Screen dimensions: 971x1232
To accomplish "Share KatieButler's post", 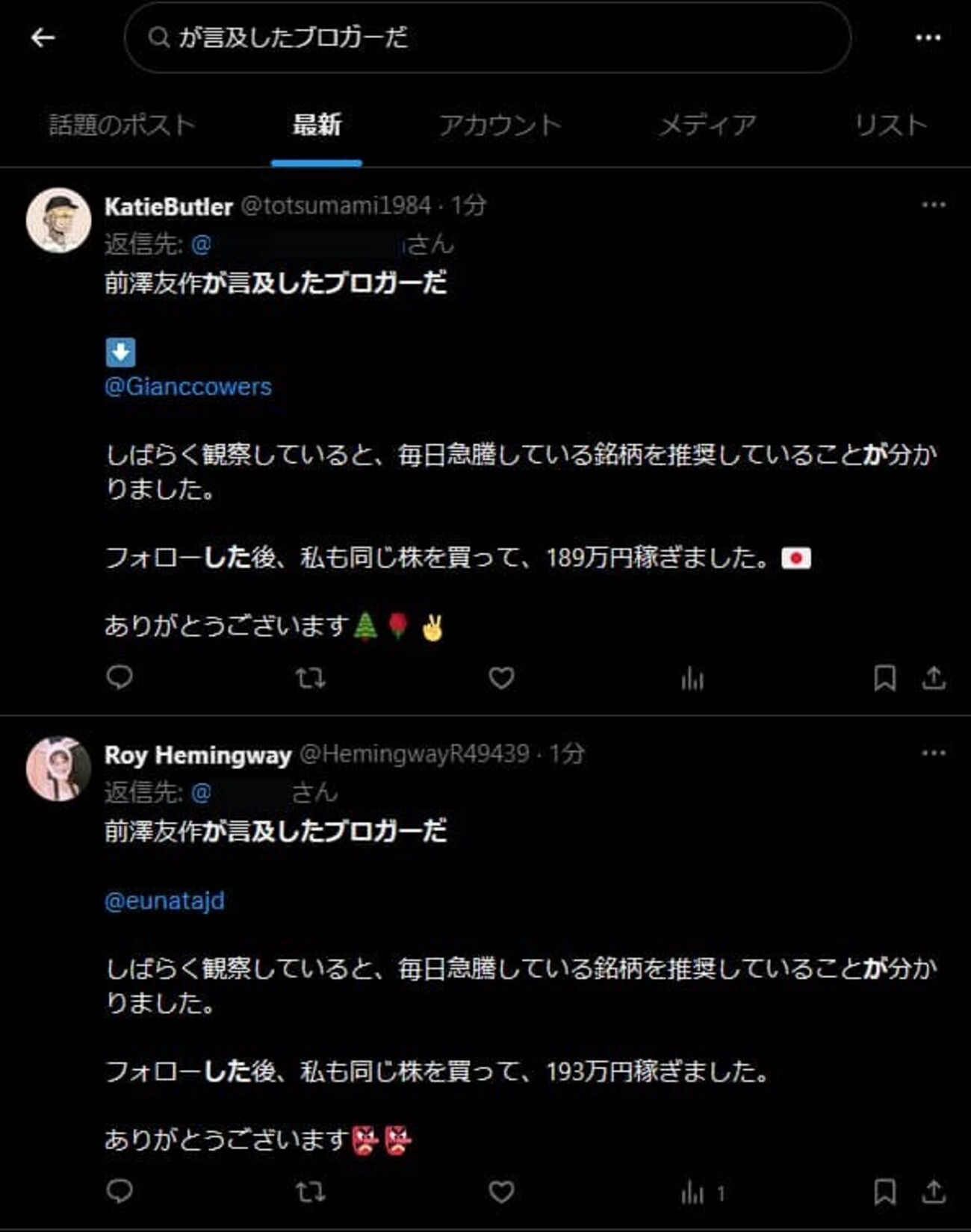I will pyautogui.click(x=934, y=678).
